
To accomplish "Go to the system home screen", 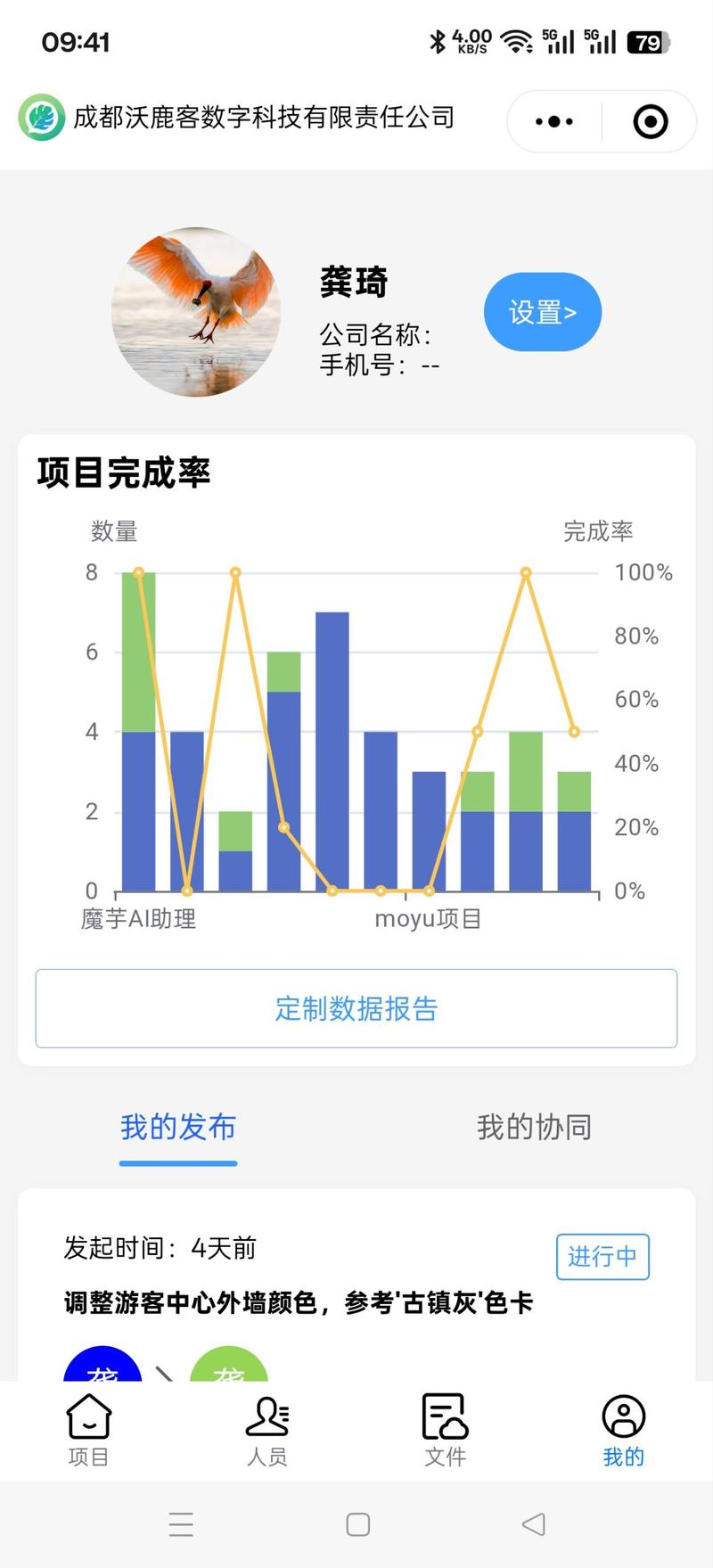I will pos(357,1524).
